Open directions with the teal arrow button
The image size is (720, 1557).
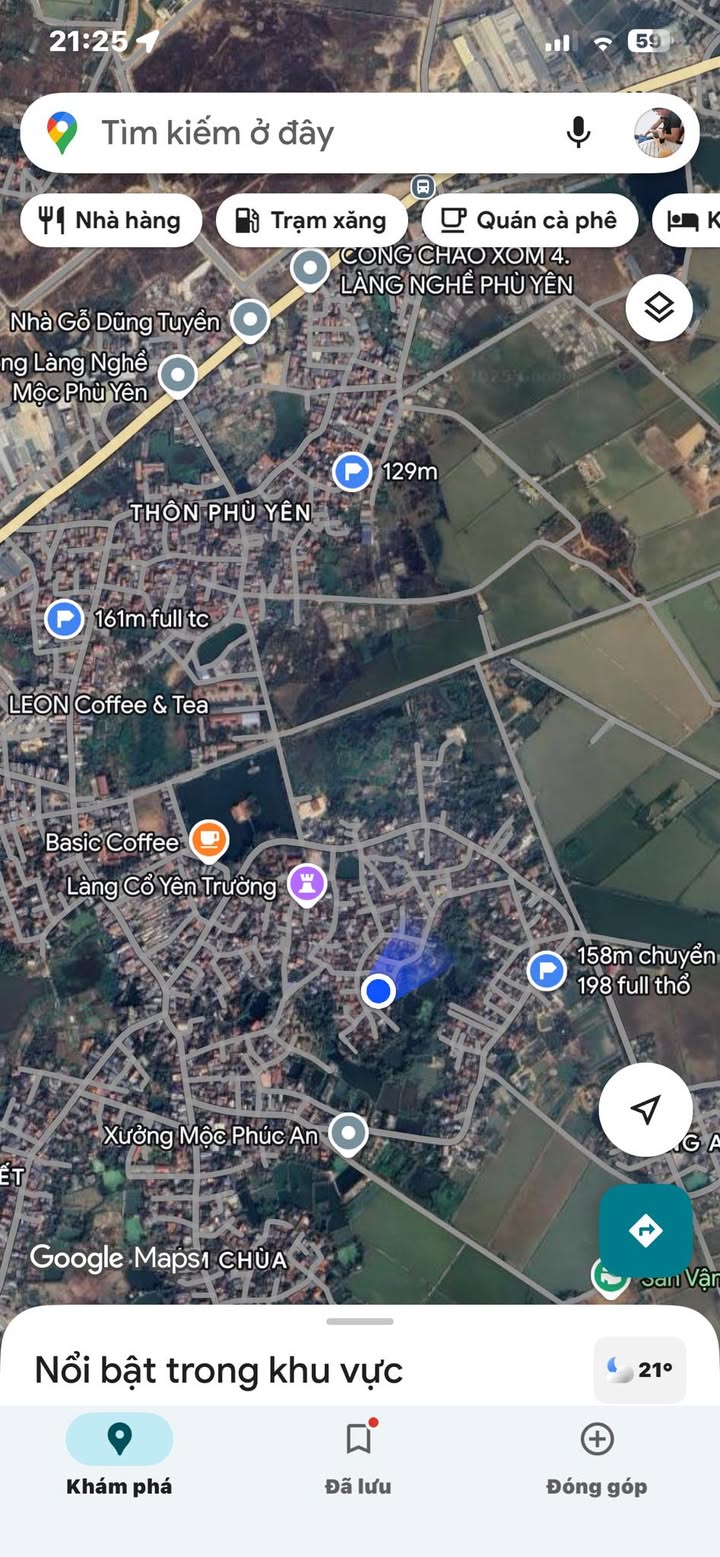(645, 1231)
